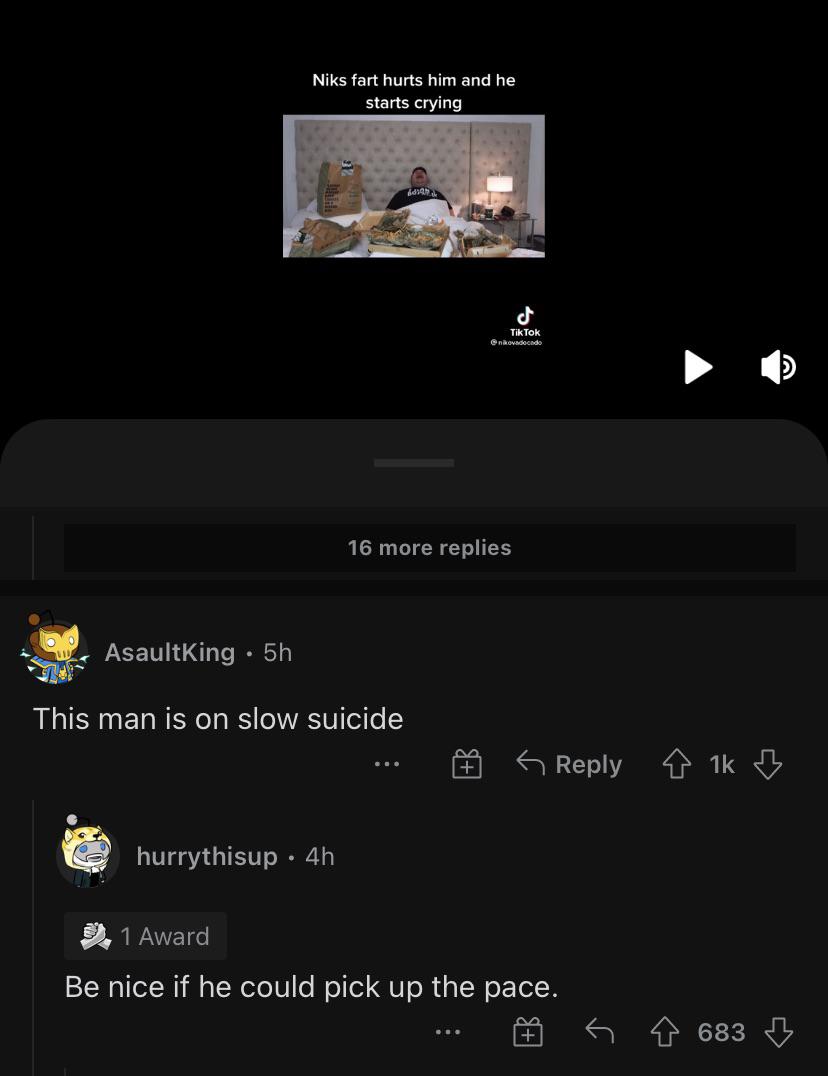828x1076 pixels.
Task: Open the 1 Award badge on hurrythisup's comment
Action: (x=144, y=936)
